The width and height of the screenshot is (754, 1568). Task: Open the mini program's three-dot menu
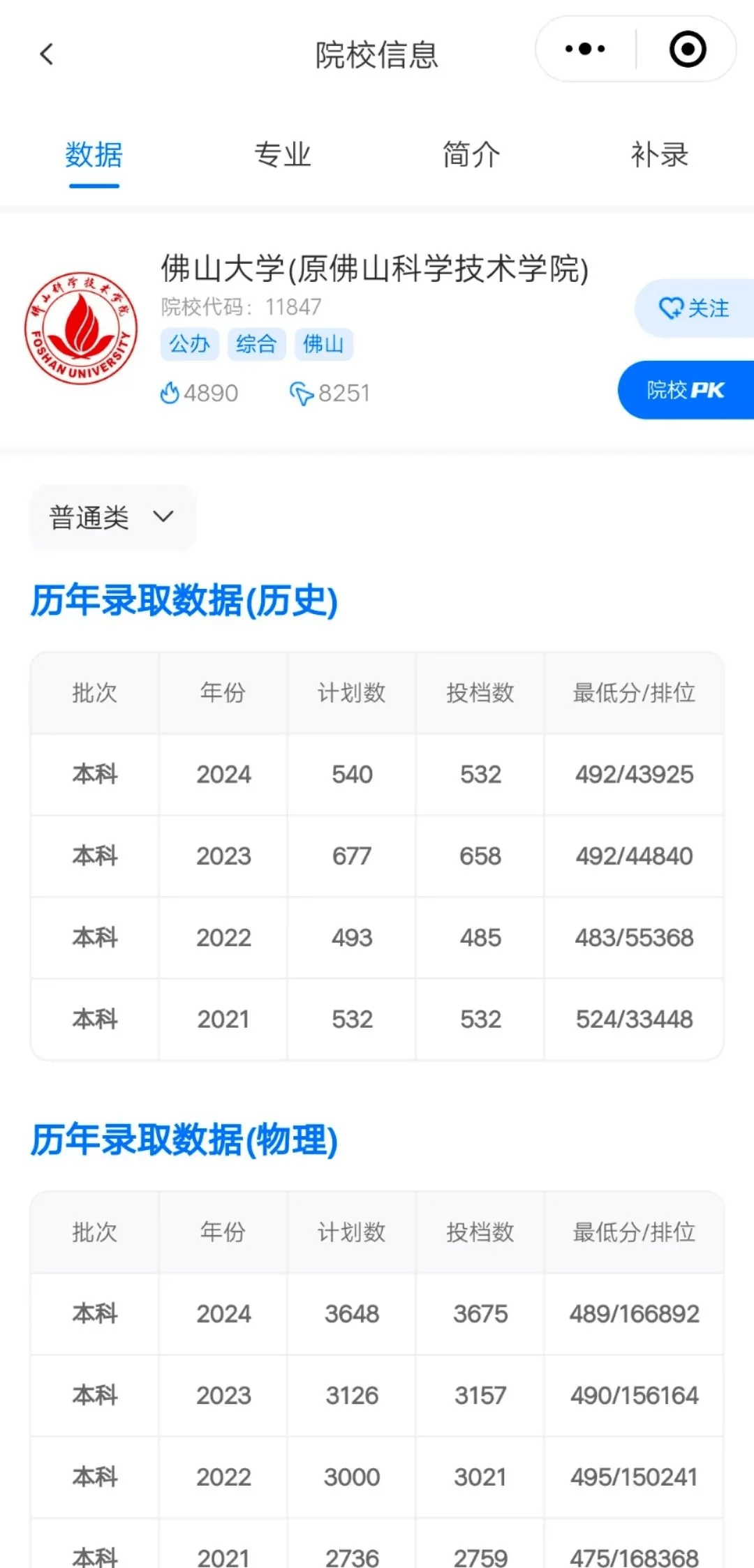[x=585, y=49]
